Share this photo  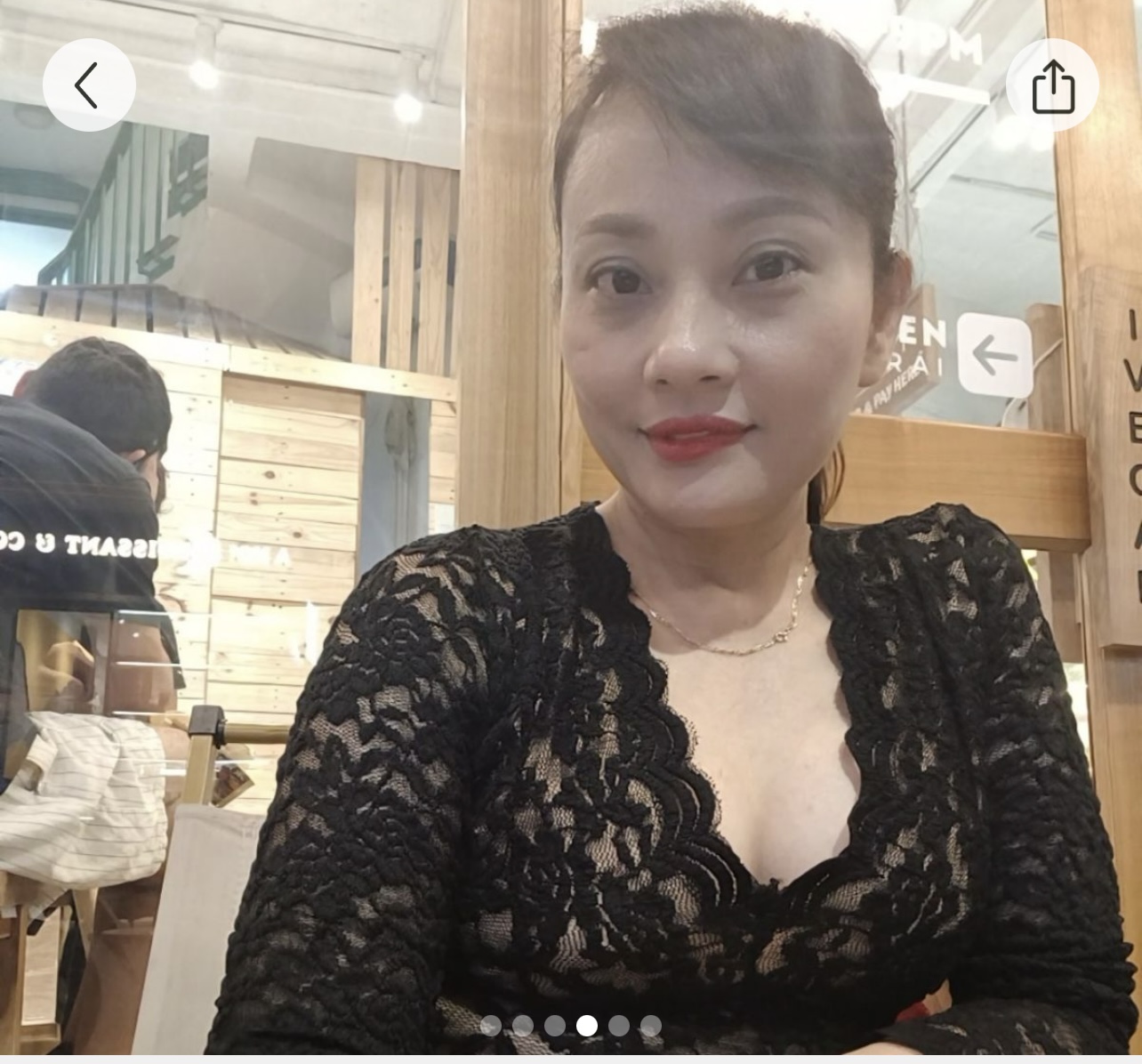(x=1053, y=85)
